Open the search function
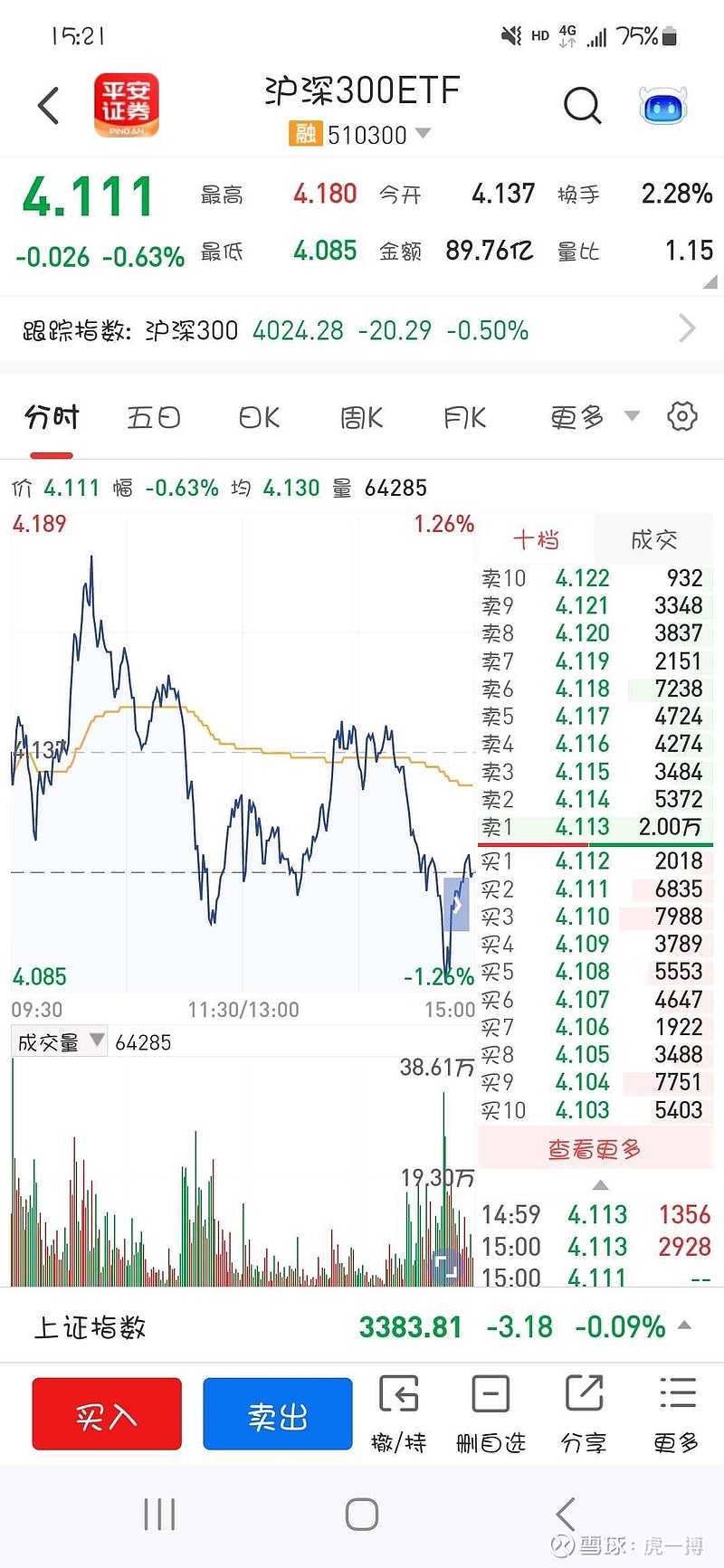Screen dimensions: 724x1568 click(x=583, y=106)
